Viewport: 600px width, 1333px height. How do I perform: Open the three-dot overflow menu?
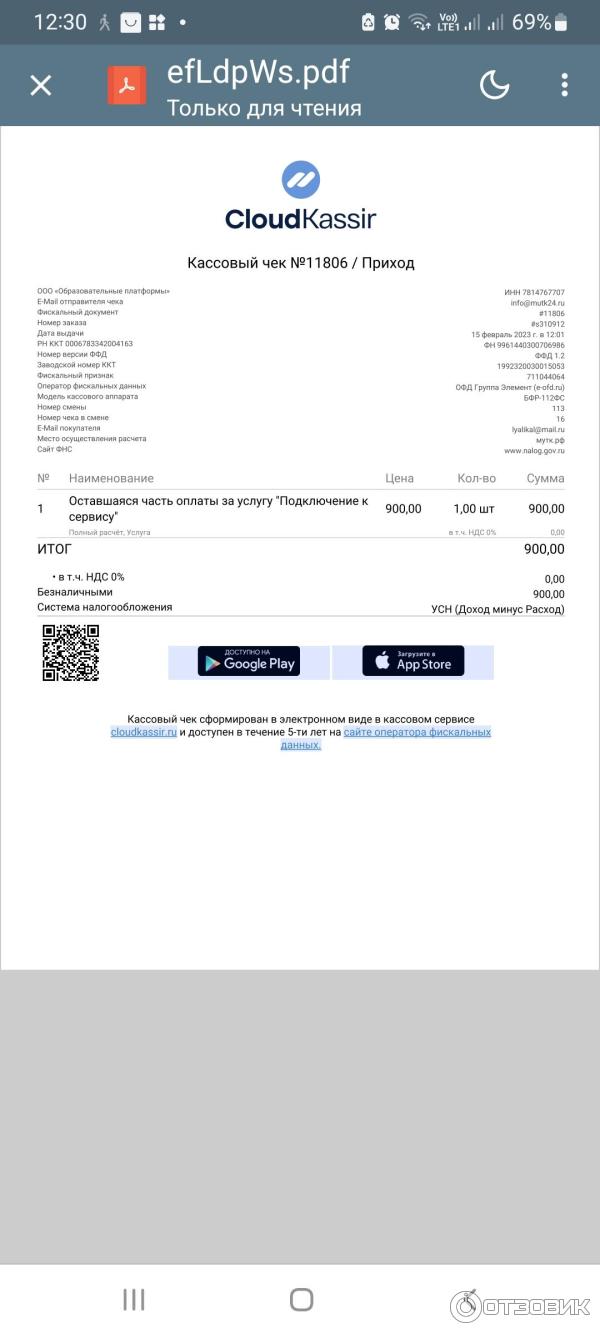click(564, 86)
